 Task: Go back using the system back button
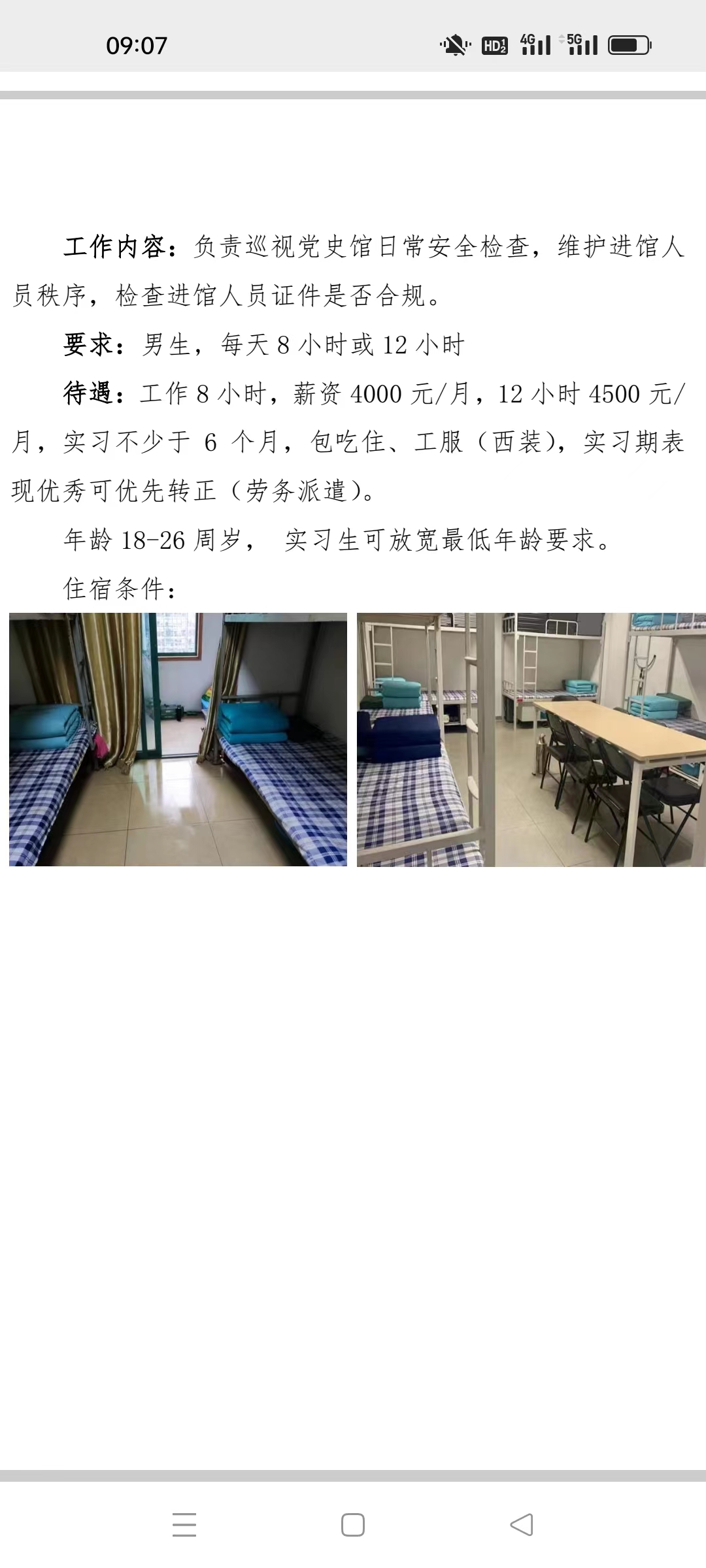pyautogui.click(x=522, y=1525)
